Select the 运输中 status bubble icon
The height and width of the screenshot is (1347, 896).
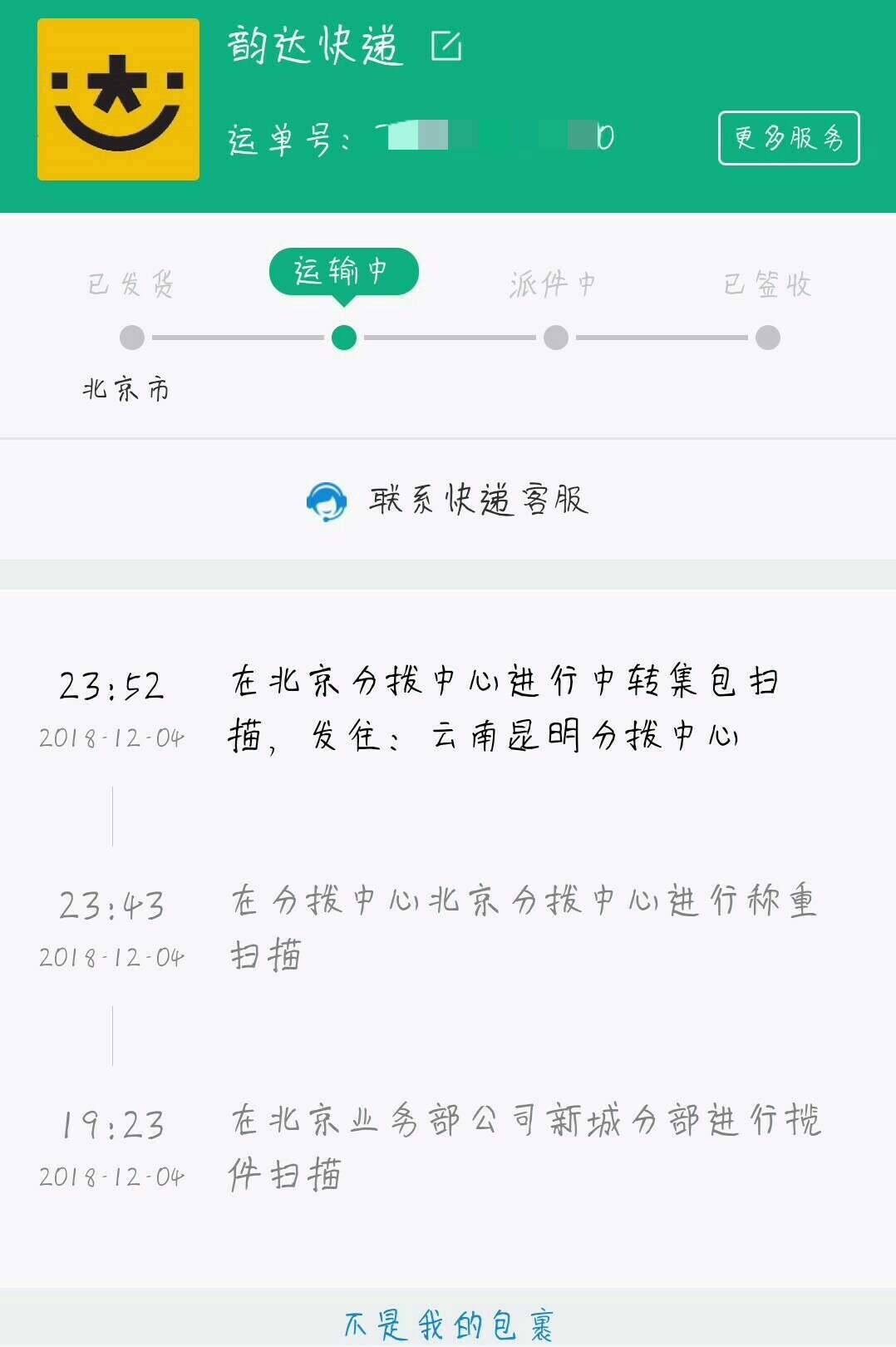tap(344, 269)
